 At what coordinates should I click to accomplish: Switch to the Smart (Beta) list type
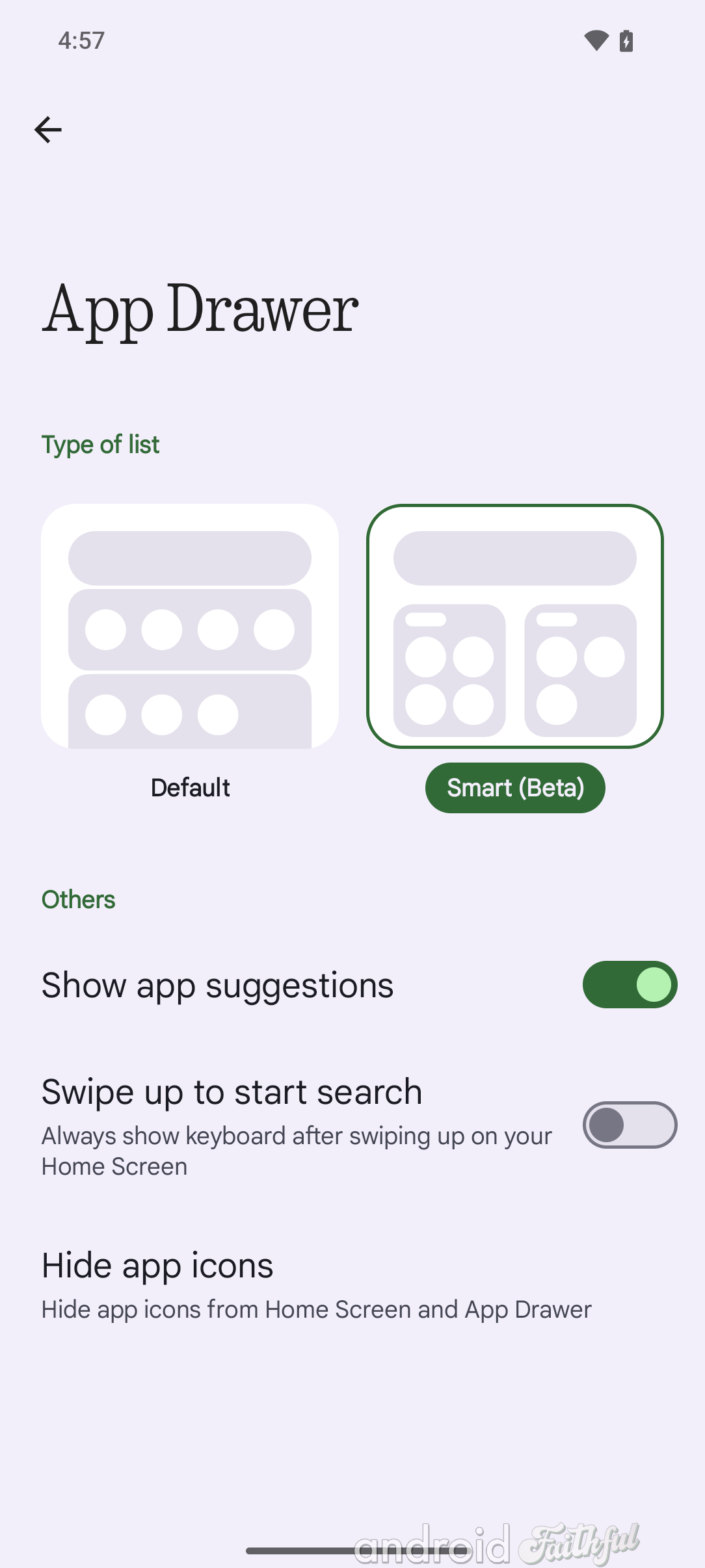(514, 787)
